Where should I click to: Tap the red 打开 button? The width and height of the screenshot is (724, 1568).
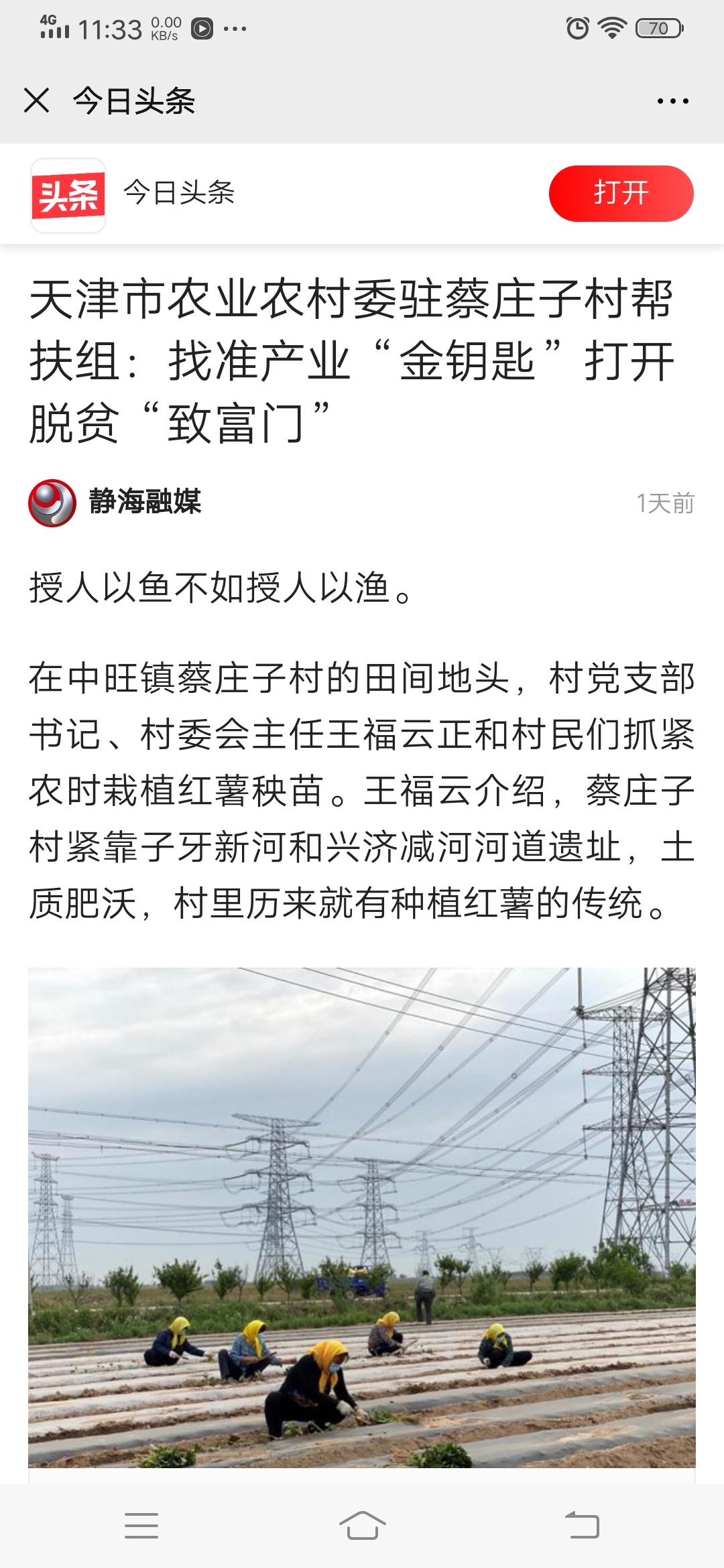click(x=621, y=194)
